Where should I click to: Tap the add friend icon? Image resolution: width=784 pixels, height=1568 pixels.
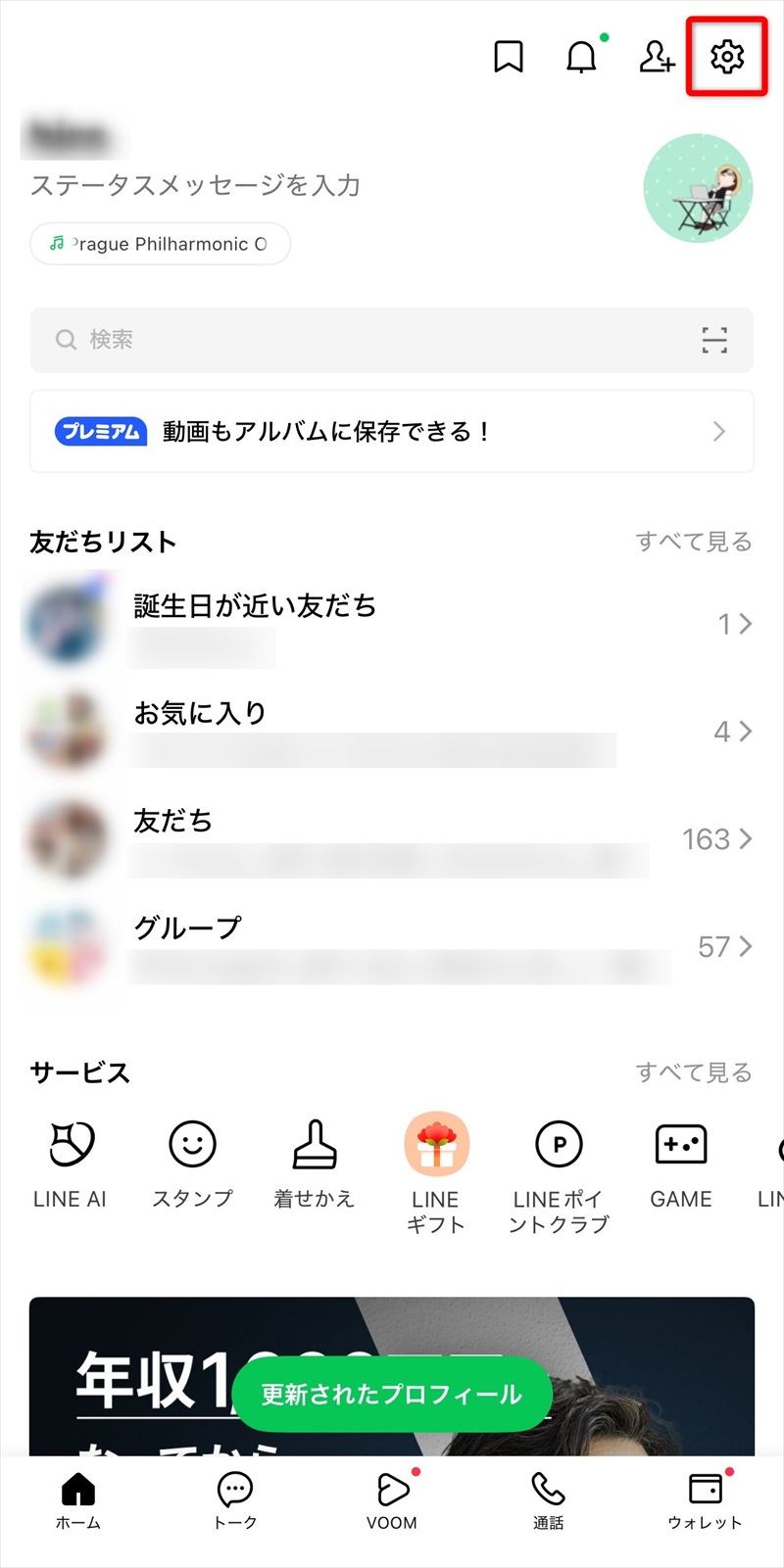click(656, 57)
